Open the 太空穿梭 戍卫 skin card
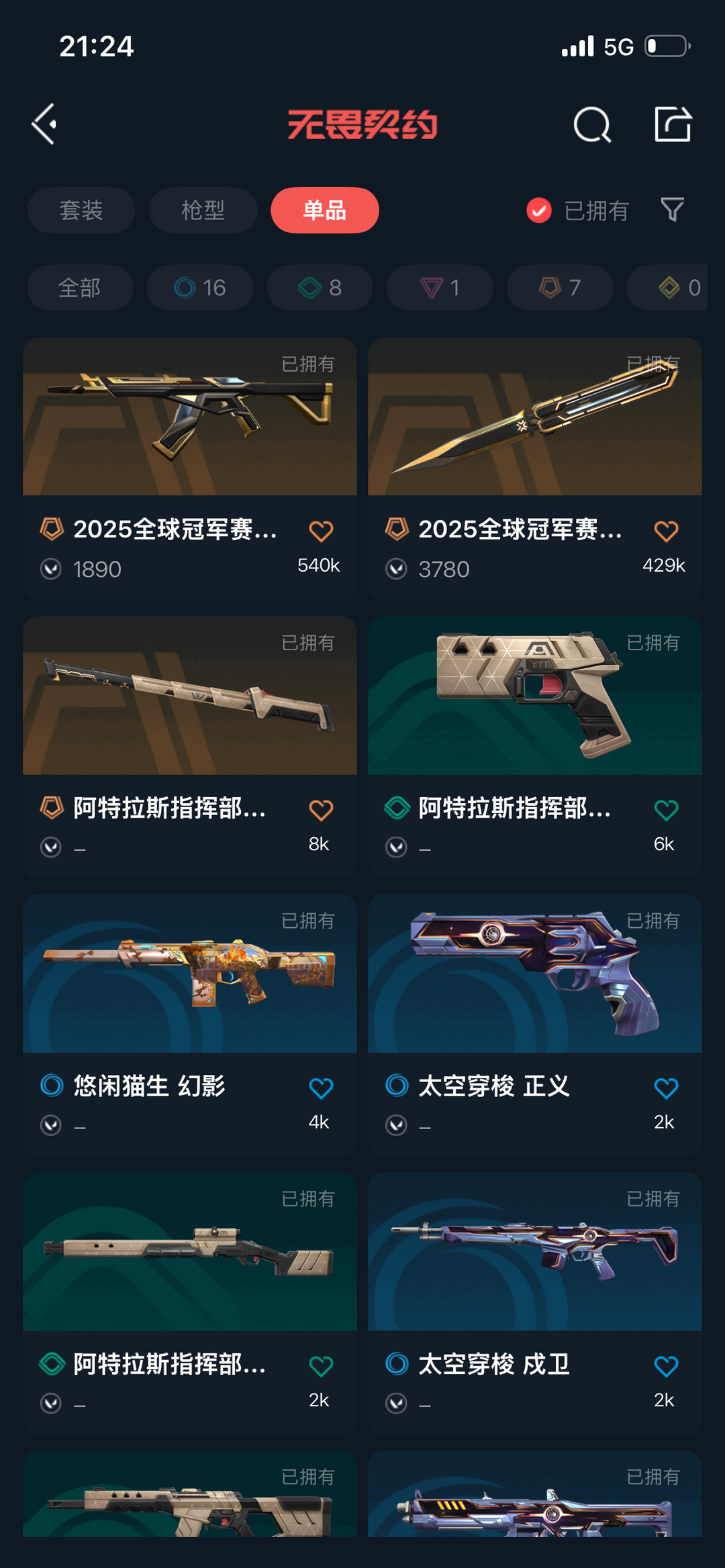 [x=535, y=1304]
